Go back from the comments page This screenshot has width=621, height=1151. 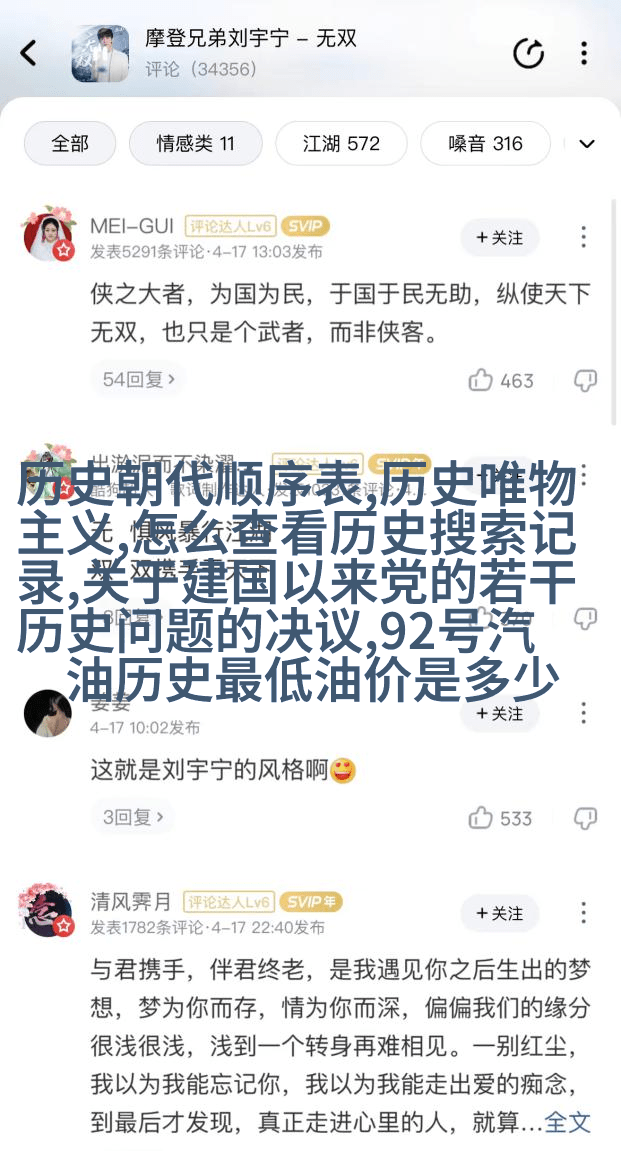tap(29, 53)
